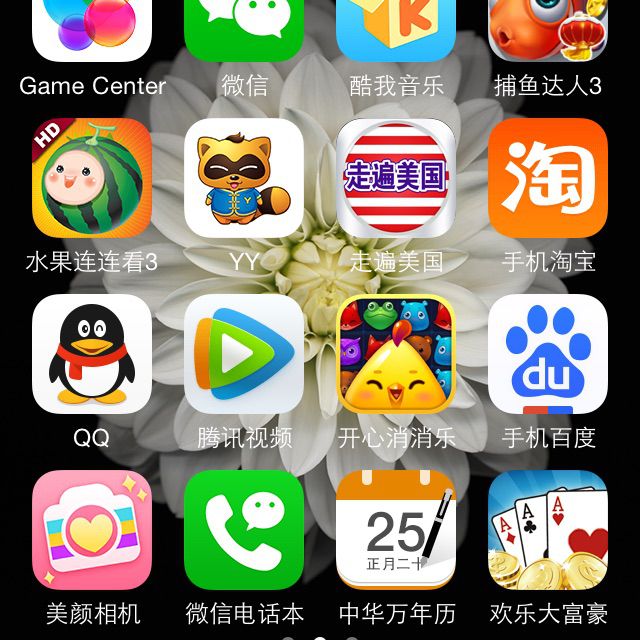
Task: Open the 中华万年历 calendar app
Action: 396,530
